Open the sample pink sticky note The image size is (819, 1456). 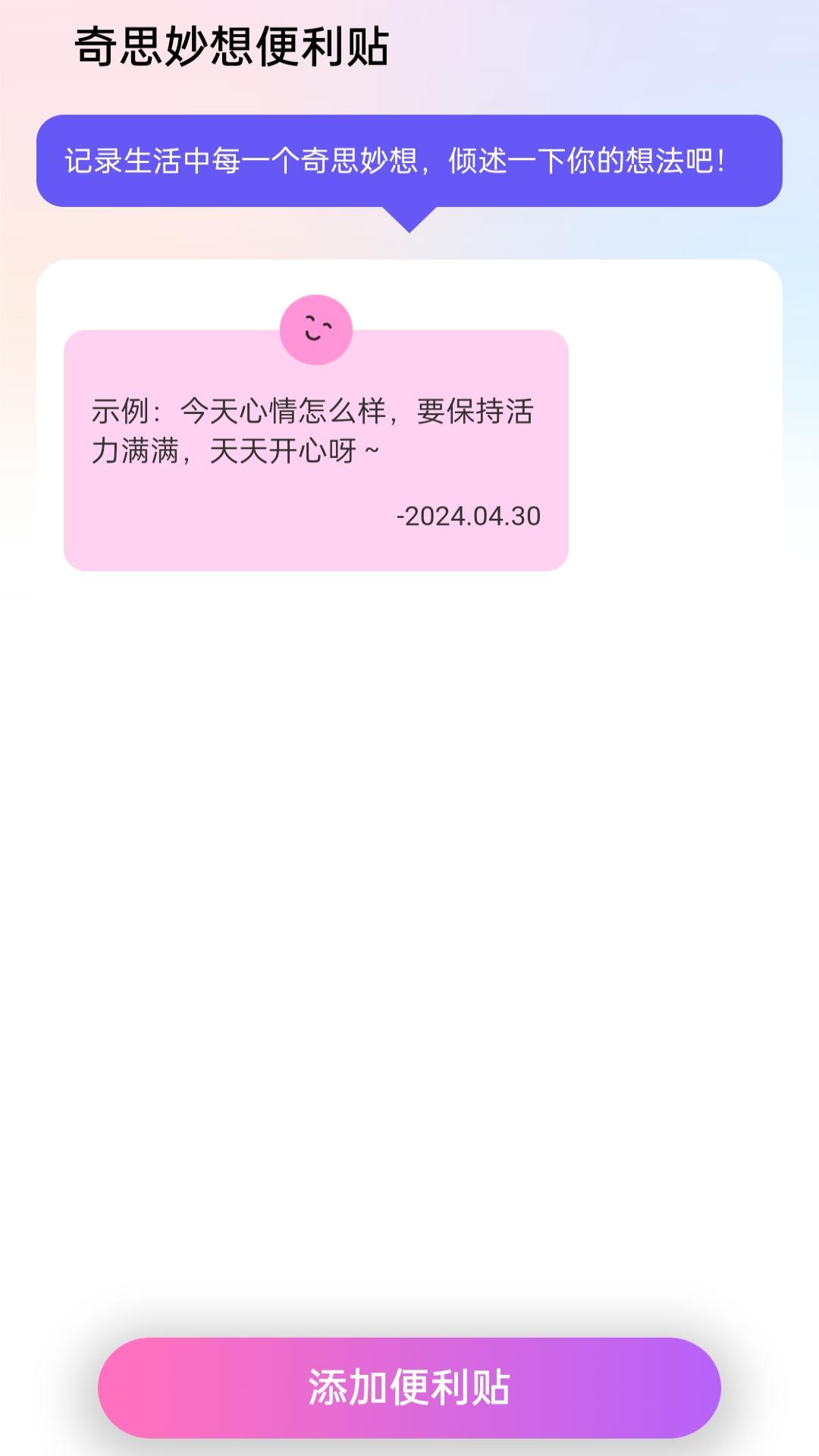pyautogui.click(x=315, y=447)
